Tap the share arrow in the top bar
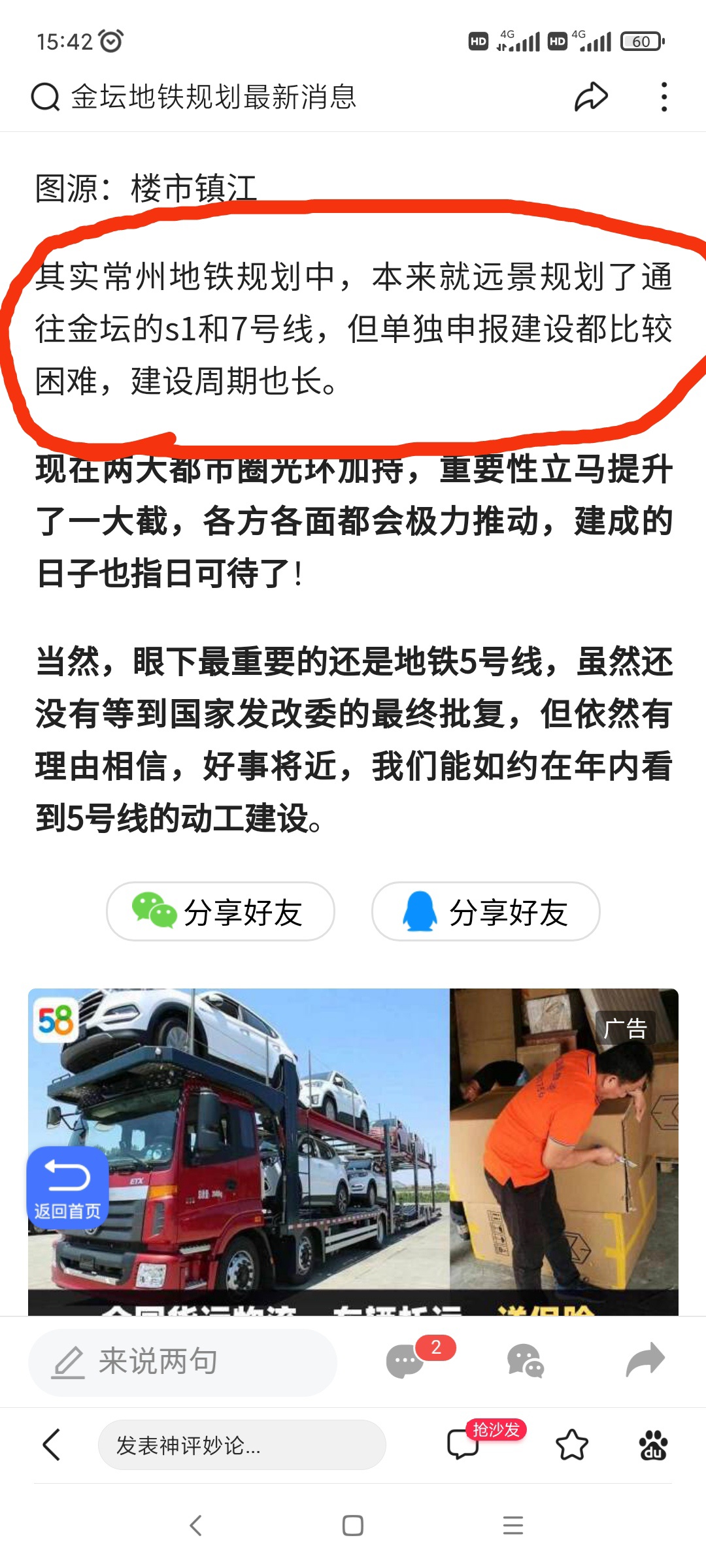 point(591,97)
